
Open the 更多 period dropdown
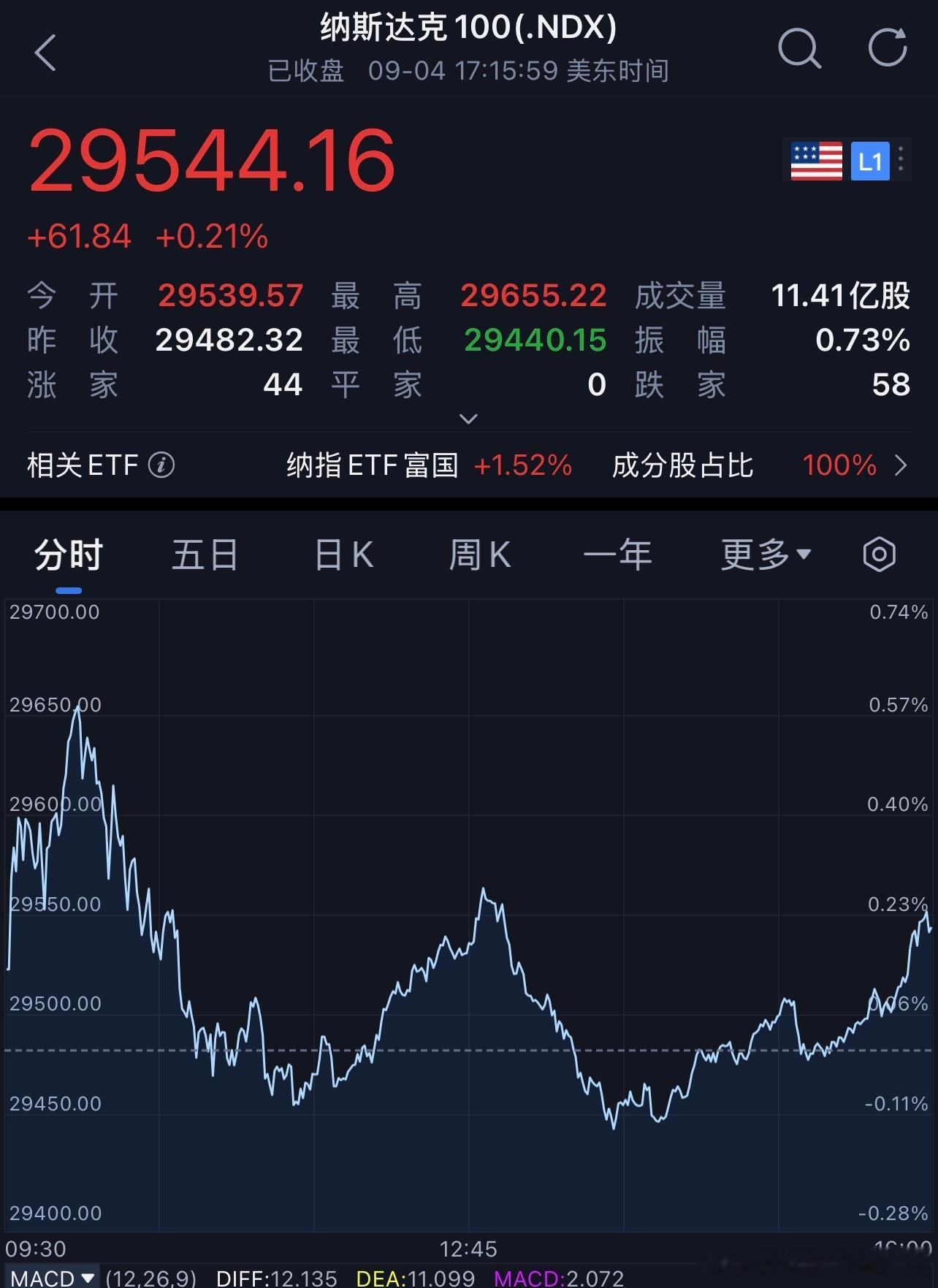(766, 555)
